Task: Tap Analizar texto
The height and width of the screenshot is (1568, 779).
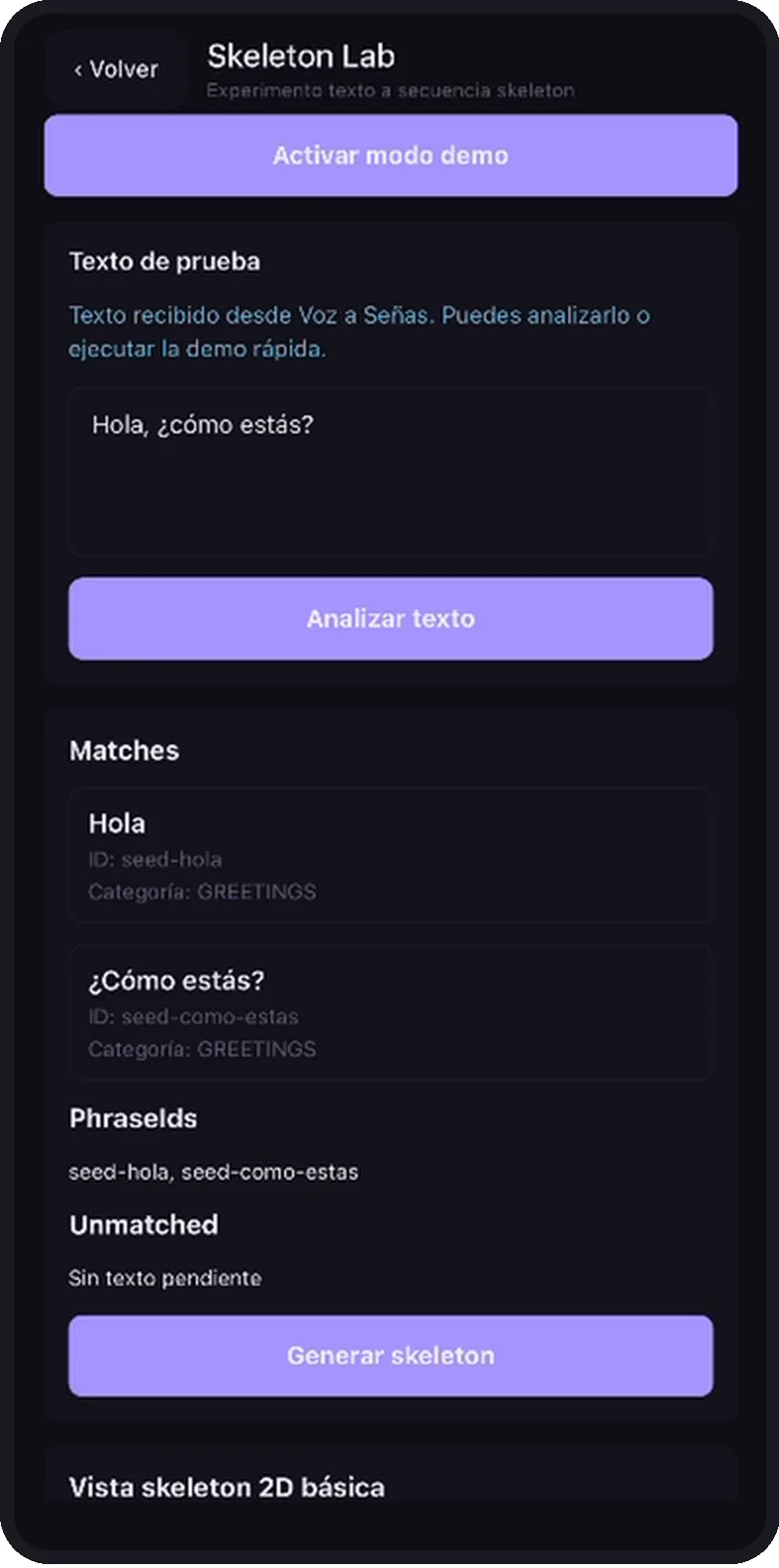Action: [390, 618]
